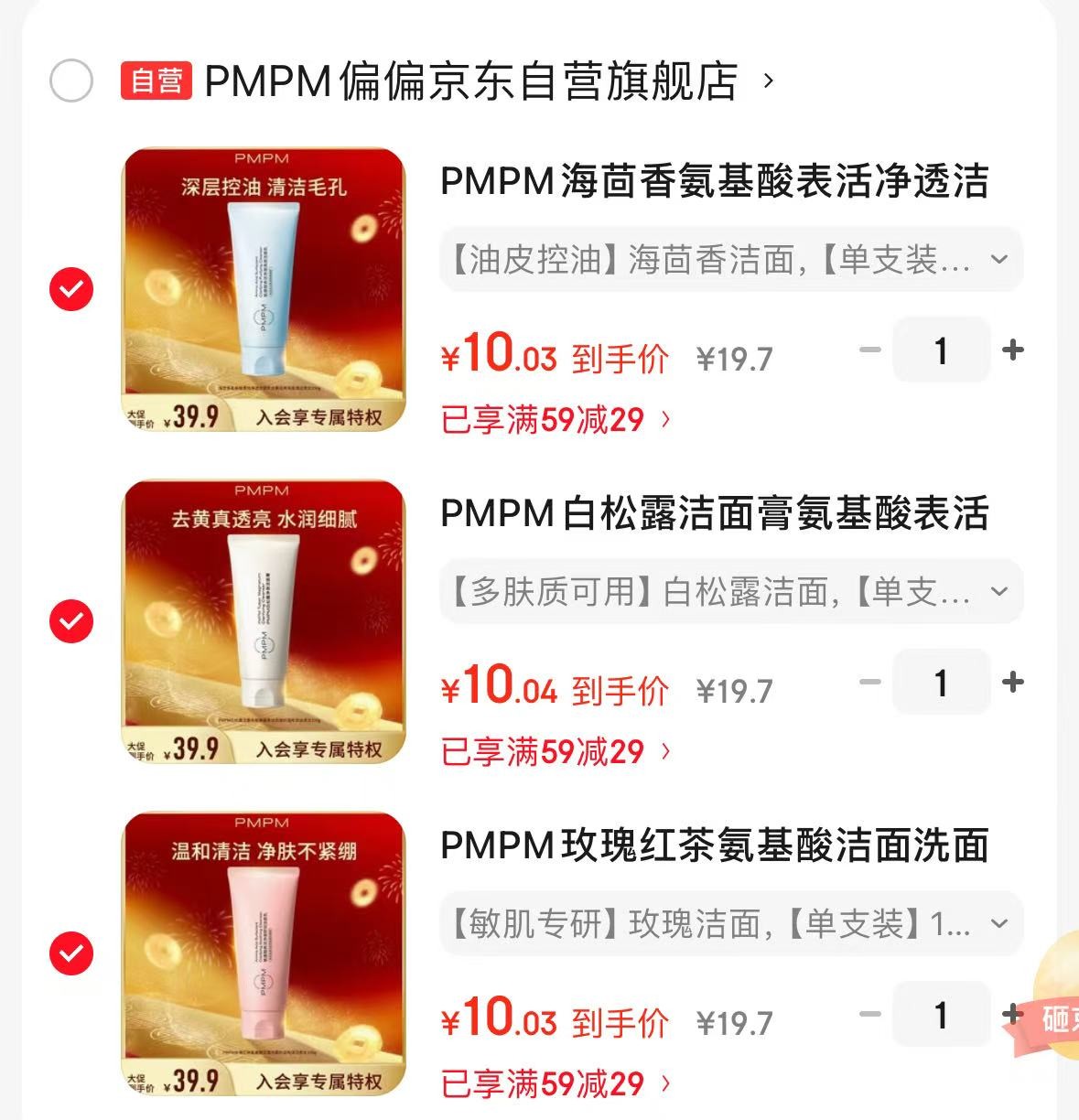
Task: Uncheck the 玫瑰红茶氨基酸洁面 item
Action: (70, 953)
